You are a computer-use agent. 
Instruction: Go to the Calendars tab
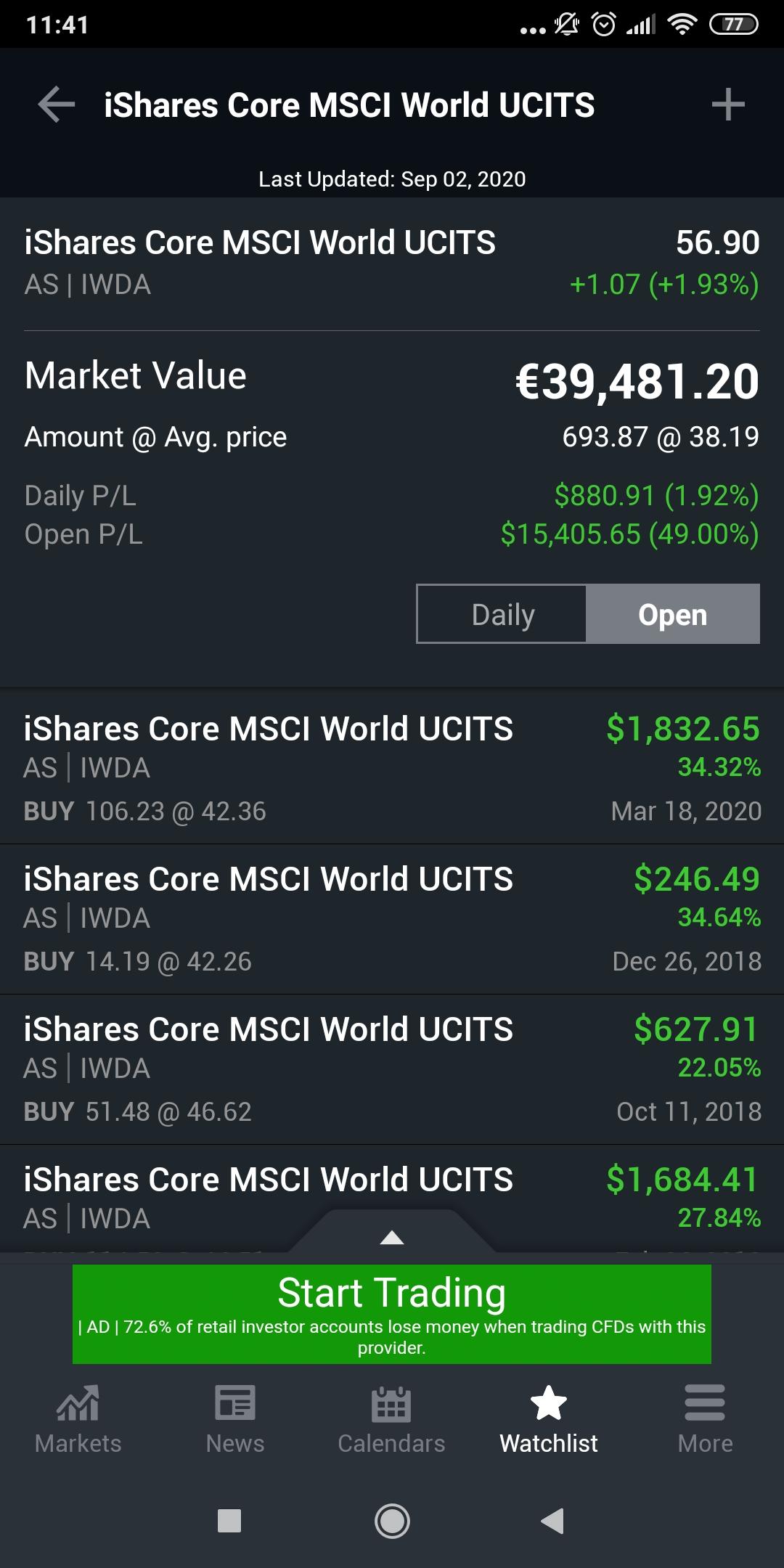[x=392, y=1418]
